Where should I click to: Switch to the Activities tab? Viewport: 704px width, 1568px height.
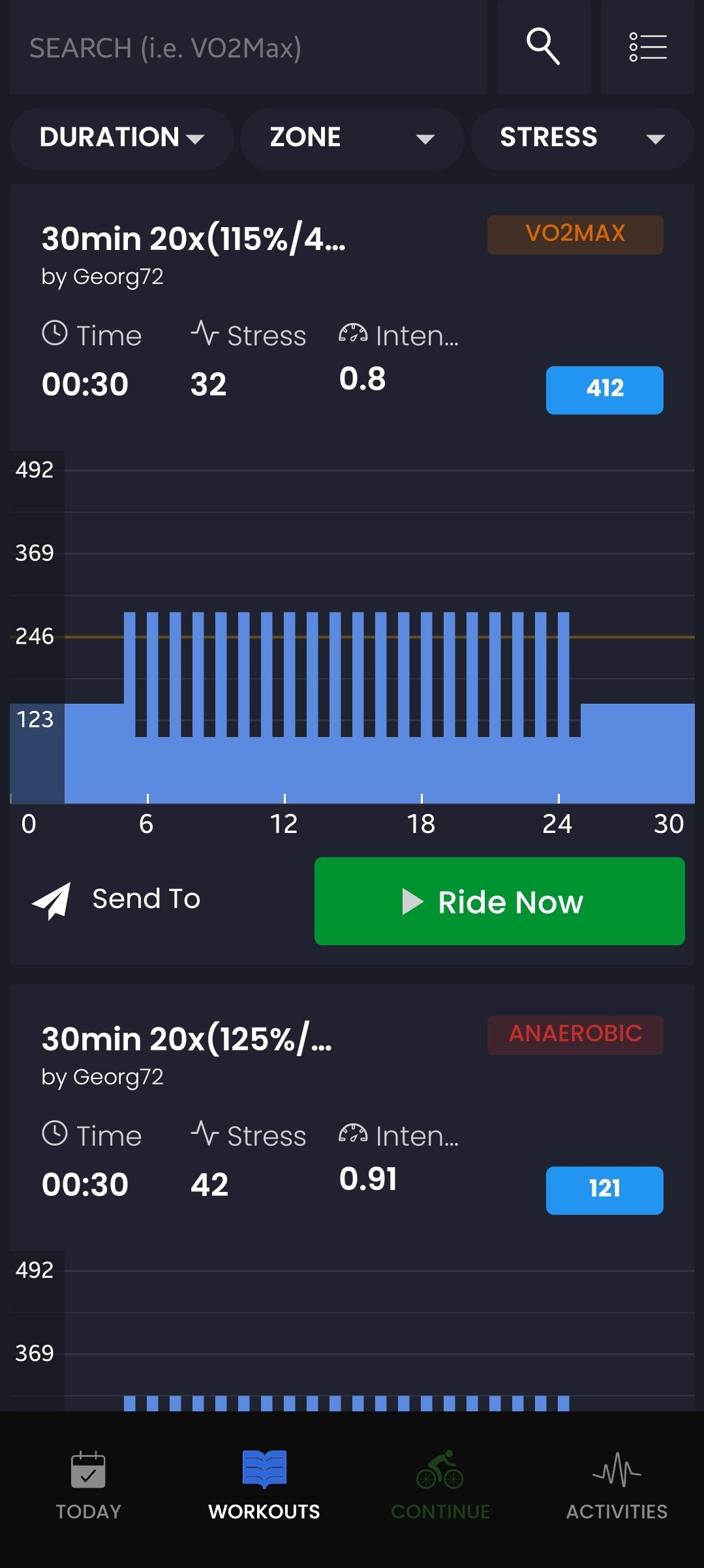(x=617, y=1486)
